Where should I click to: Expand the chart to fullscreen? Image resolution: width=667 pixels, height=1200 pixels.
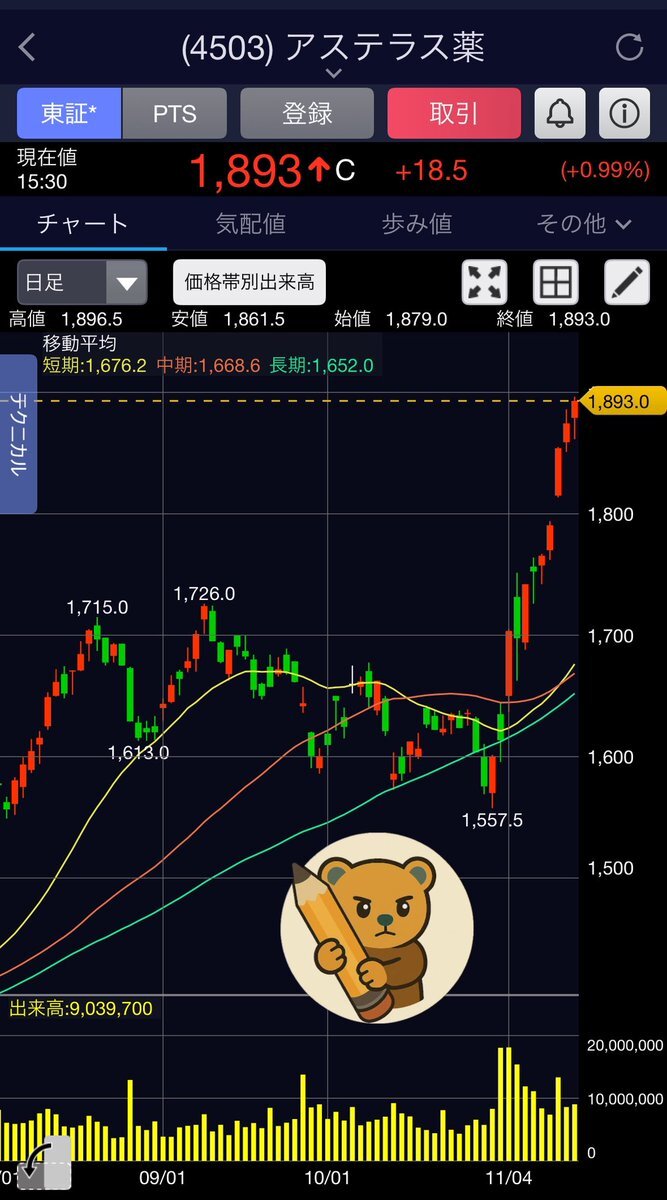click(x=484, y=282)
